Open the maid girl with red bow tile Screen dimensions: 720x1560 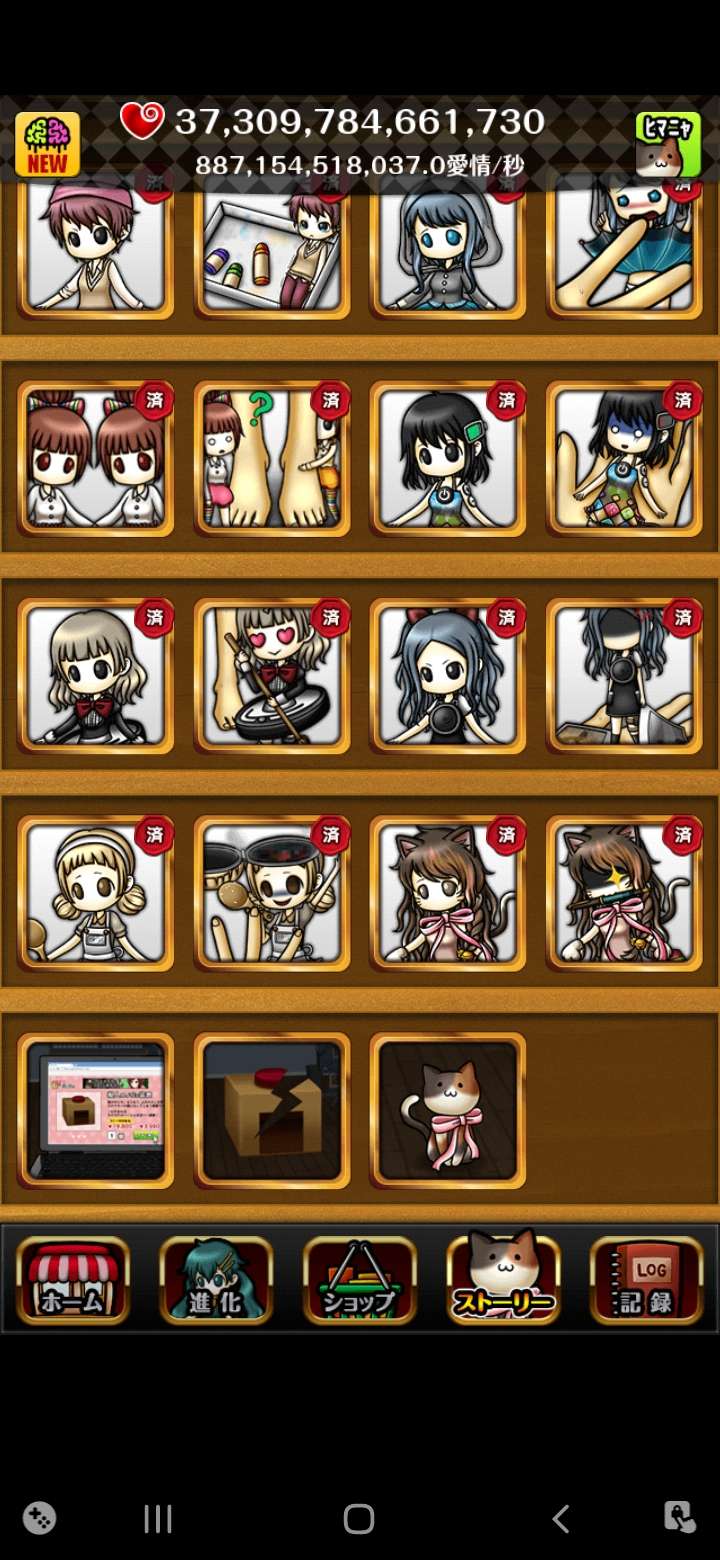[96, 676]
